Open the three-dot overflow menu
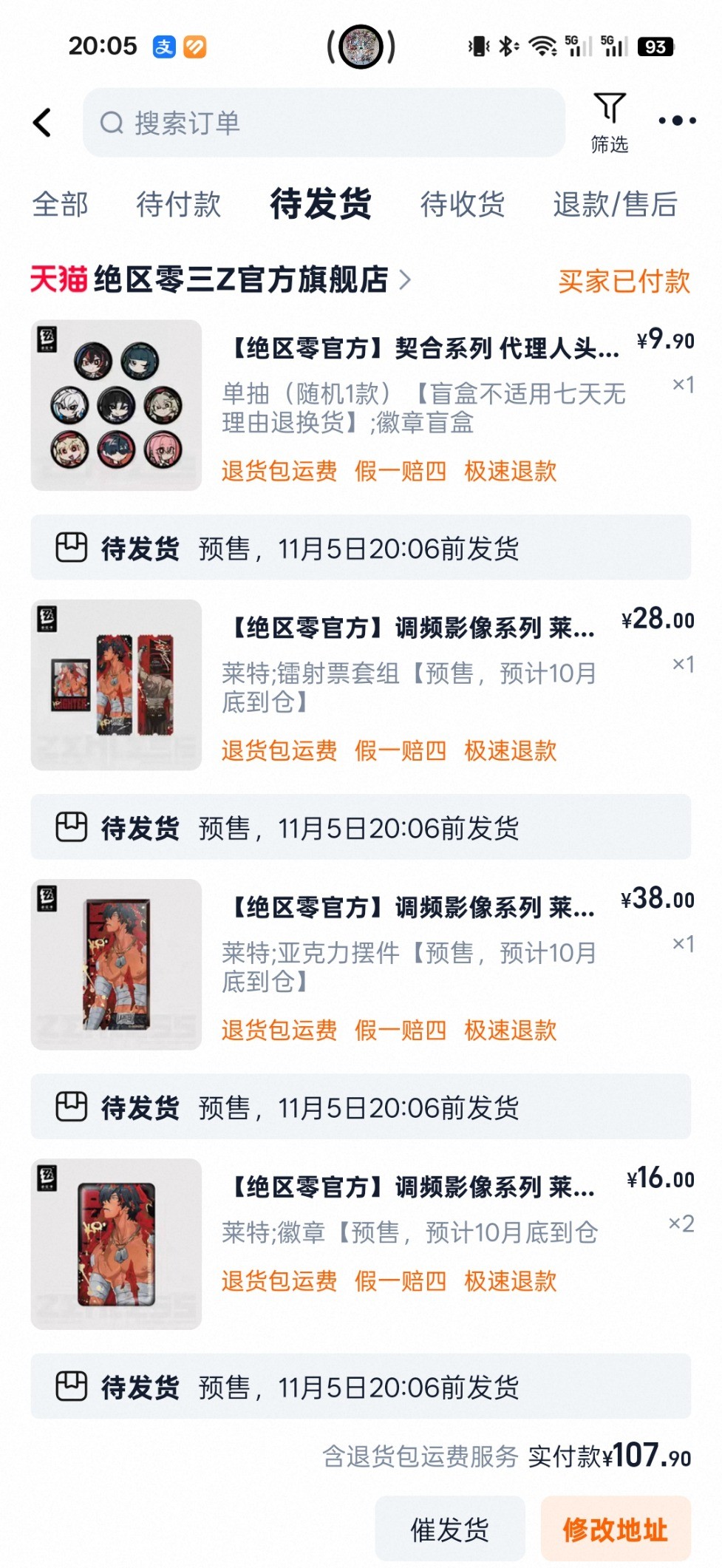The height and width of the screenshot is (1568, 722). click(x=677, y=121)
